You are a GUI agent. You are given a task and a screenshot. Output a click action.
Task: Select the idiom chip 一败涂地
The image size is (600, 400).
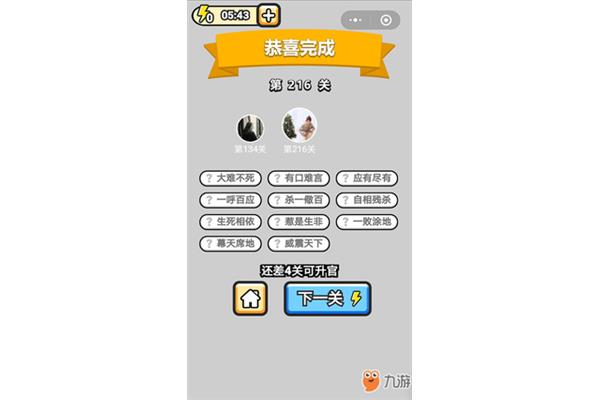click(367, 221)
